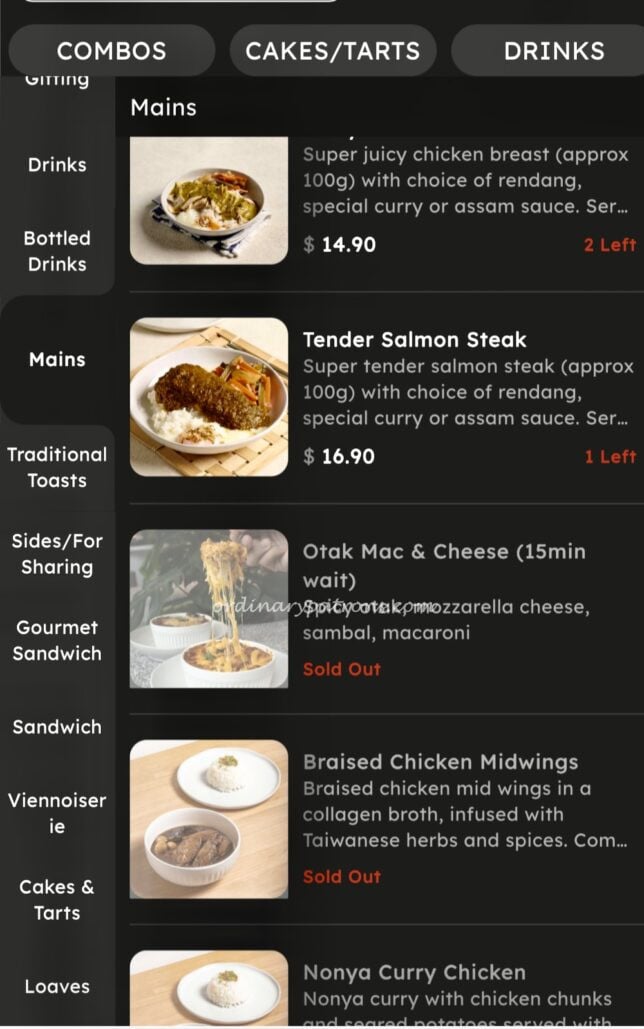Show the Traditional Toasts category

(x=57, y=467)
